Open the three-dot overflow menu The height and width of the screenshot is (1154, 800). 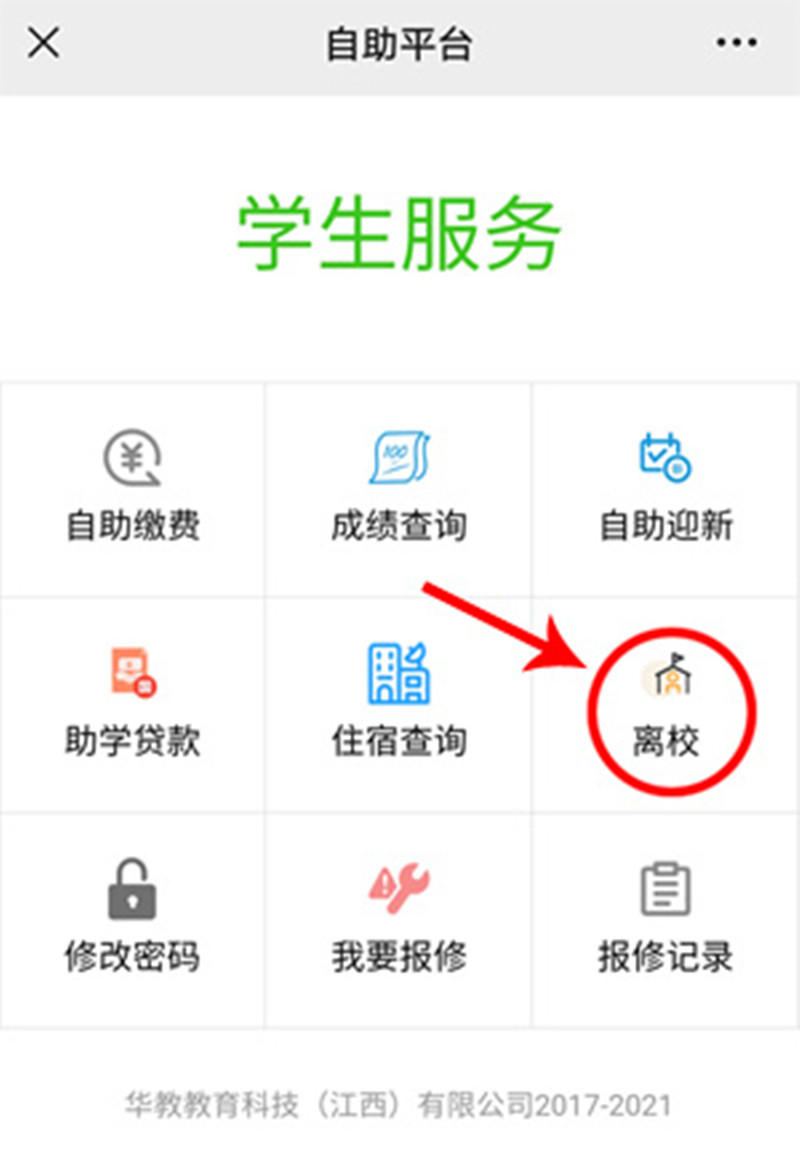coord(736,44)
